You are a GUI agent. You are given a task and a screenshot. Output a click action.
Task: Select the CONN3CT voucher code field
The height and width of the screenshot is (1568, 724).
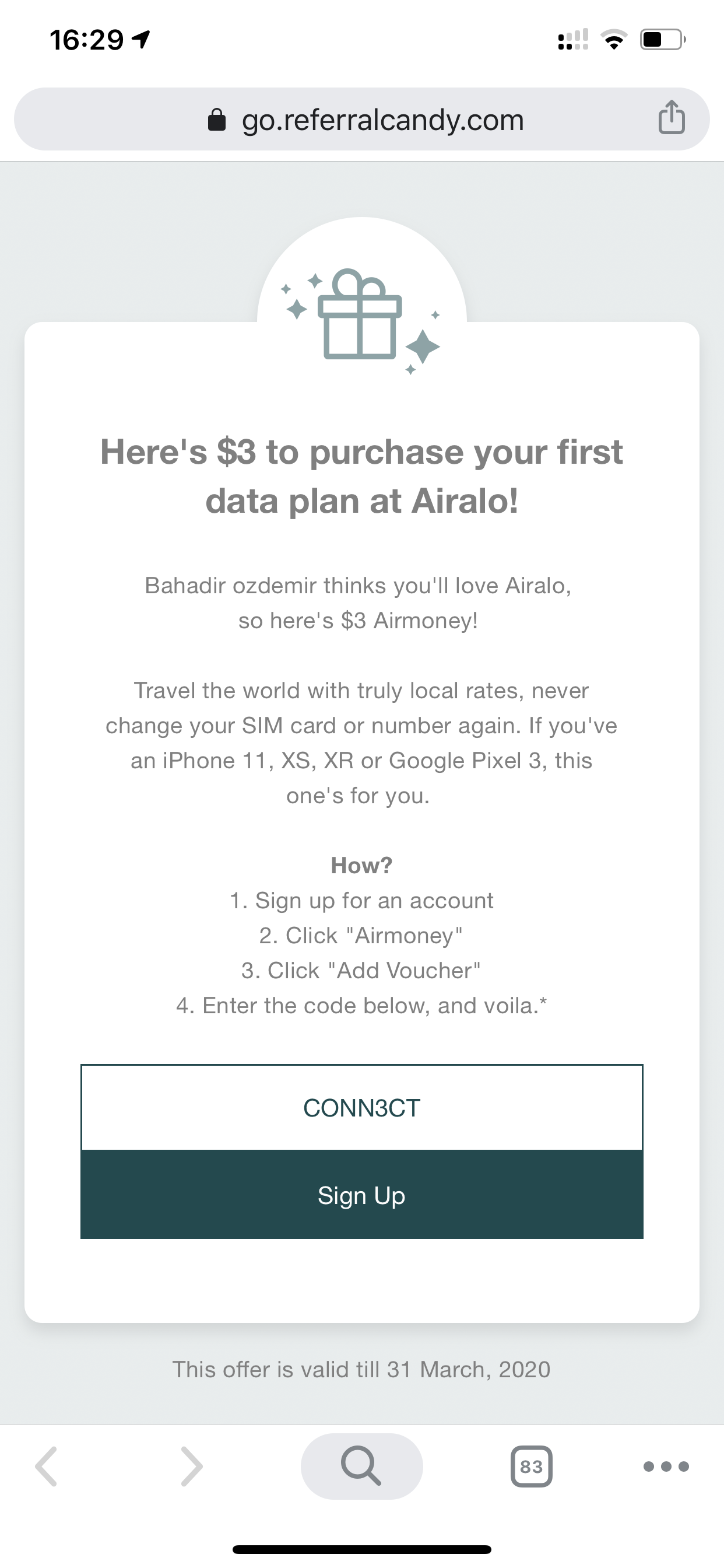[x=361, y=1108]
